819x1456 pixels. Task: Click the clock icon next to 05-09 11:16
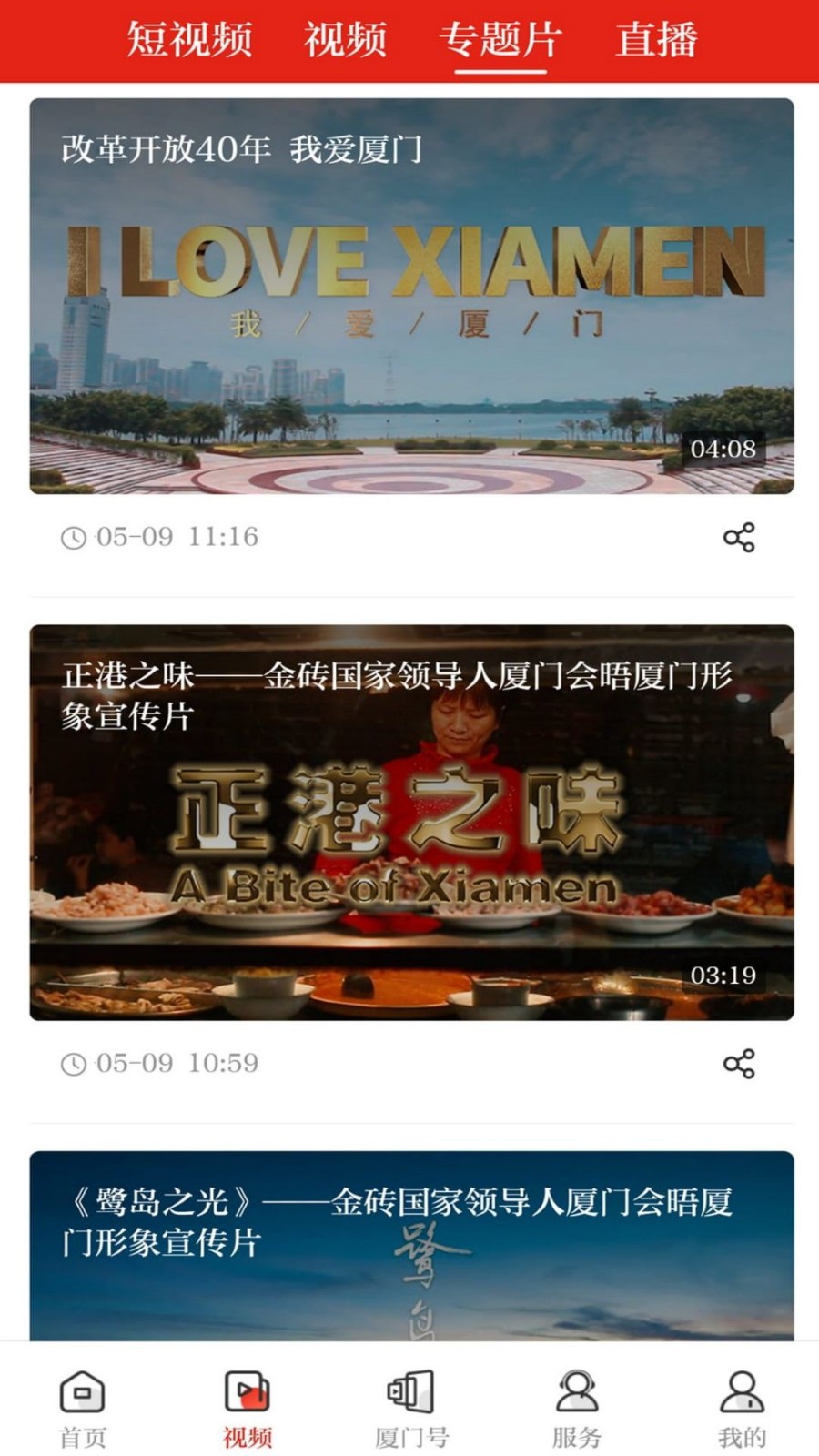[x=70, y=537]
